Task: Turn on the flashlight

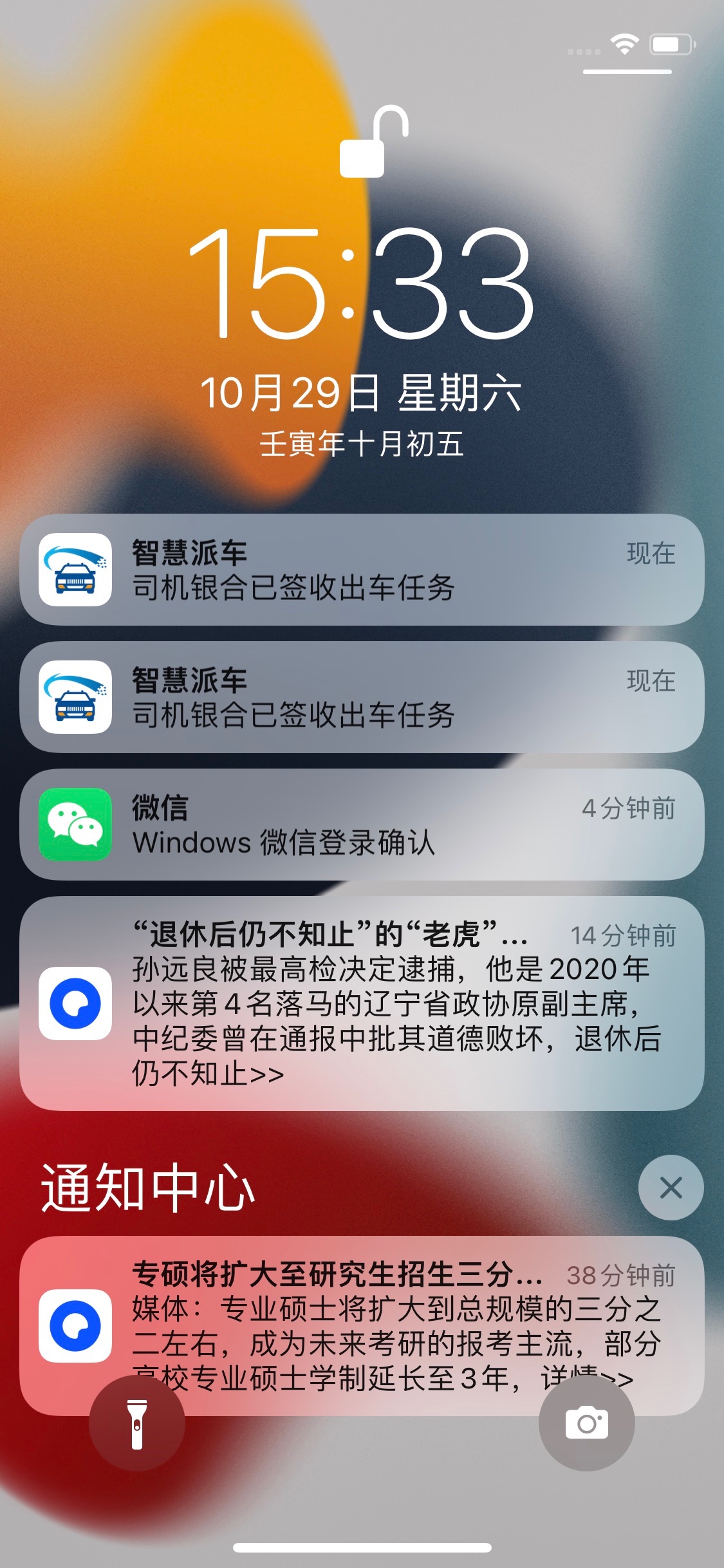Action: (137, 1423)
